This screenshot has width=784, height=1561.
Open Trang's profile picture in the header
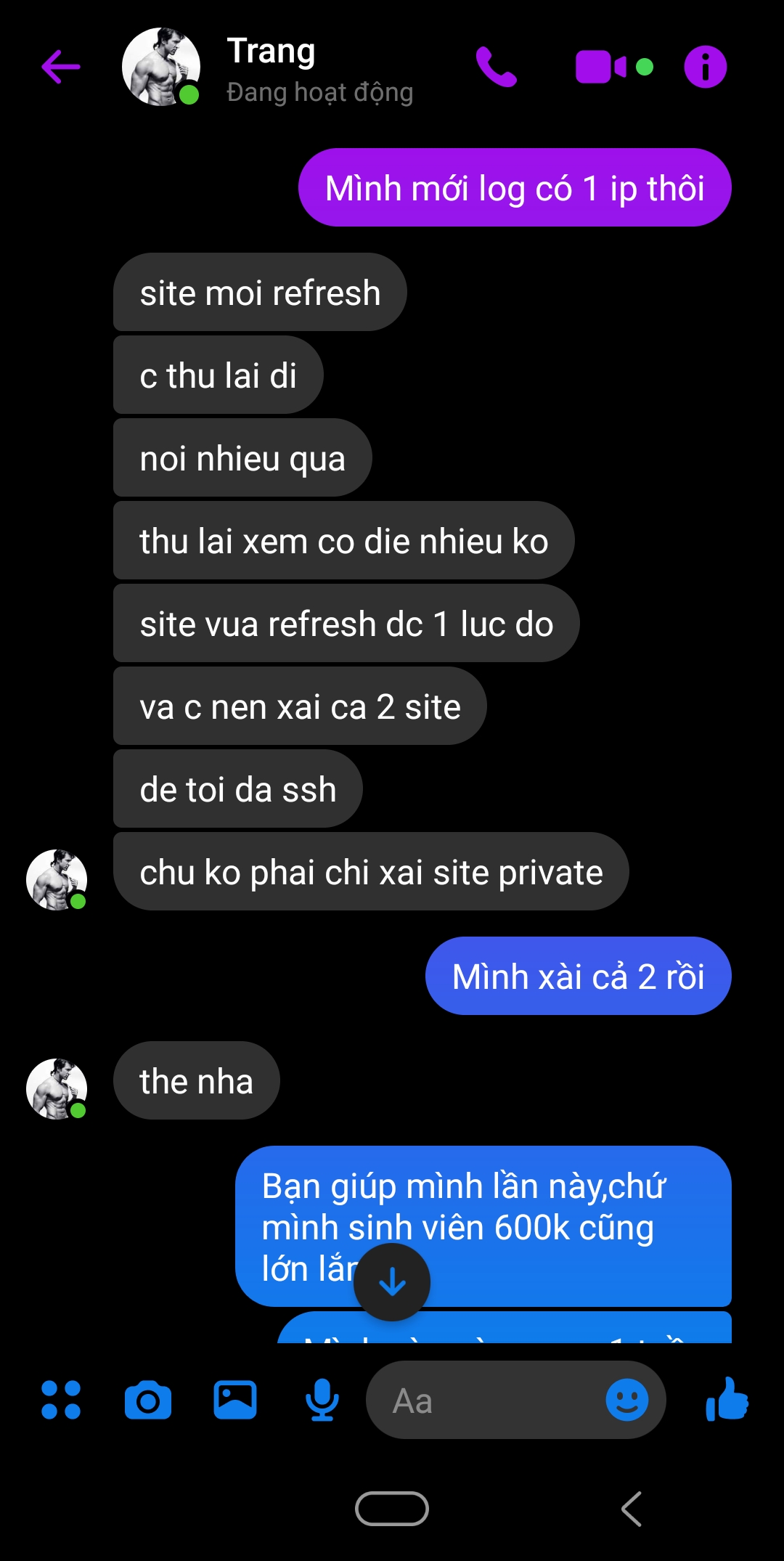(160, 67)
